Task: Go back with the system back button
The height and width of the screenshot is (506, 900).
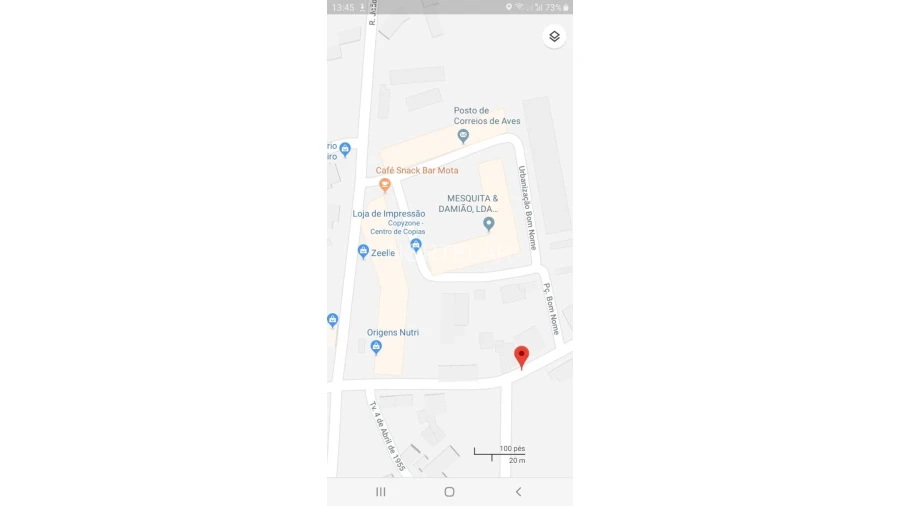Action: (518, 492)
